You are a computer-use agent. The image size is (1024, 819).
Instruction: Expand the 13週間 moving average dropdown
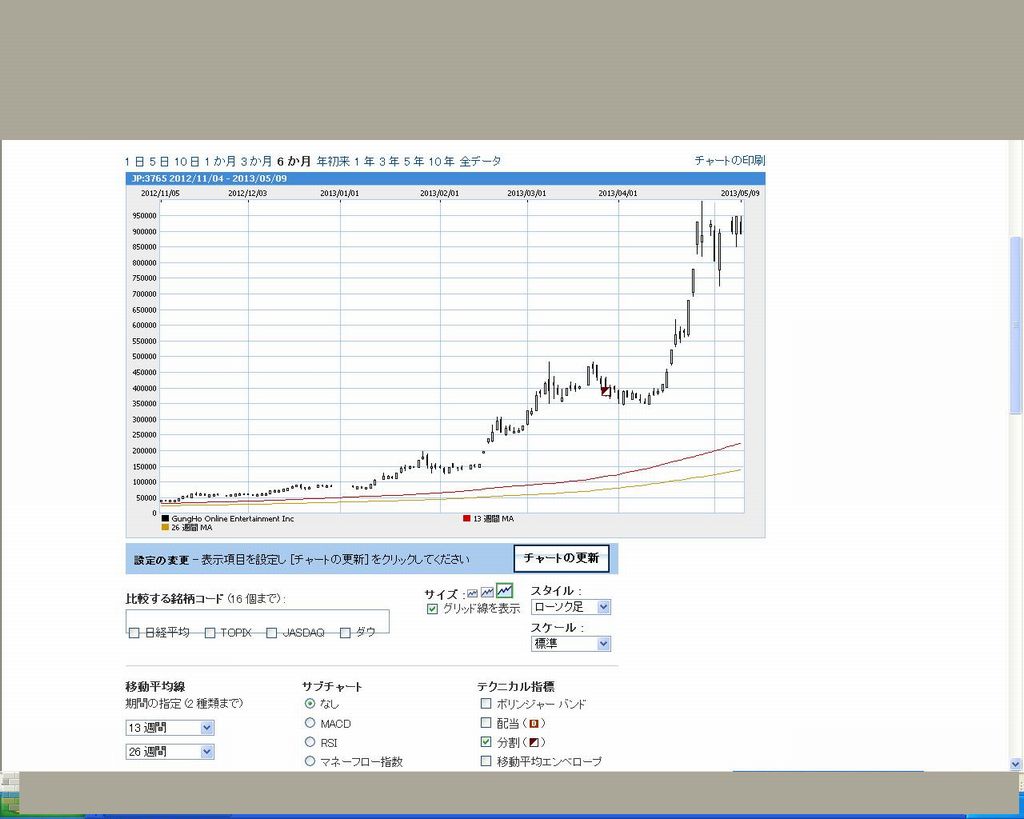click(x=170, y=727)
